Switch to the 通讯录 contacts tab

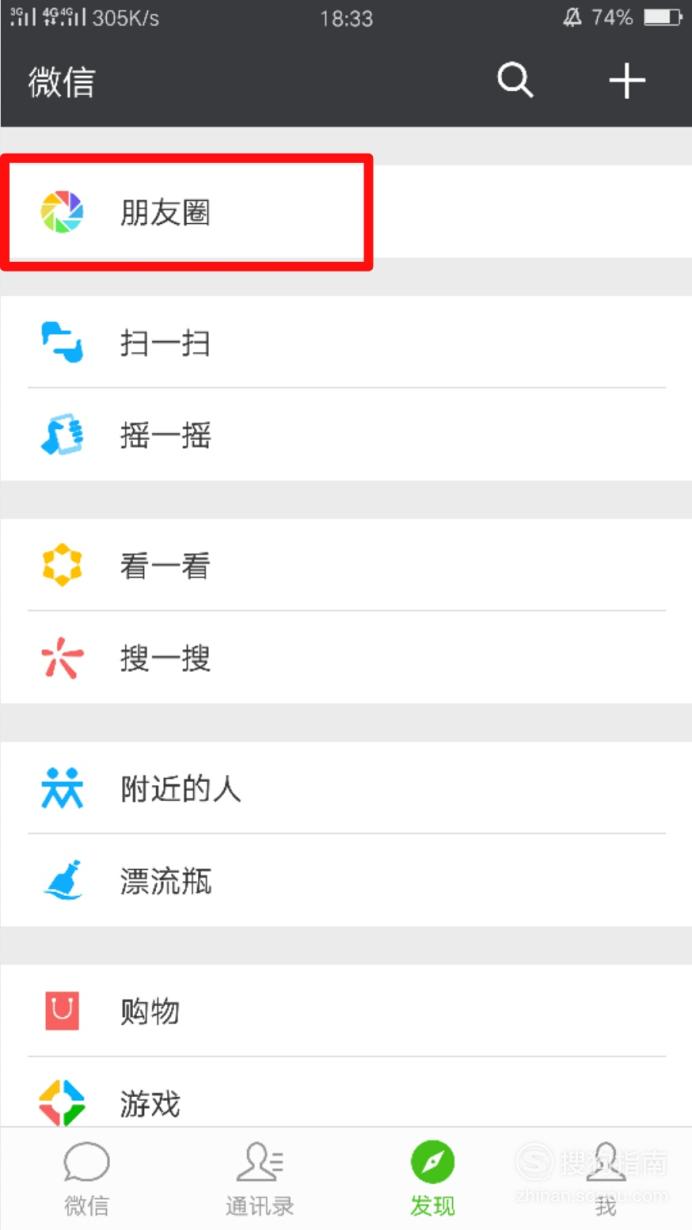coord(259,1180)
